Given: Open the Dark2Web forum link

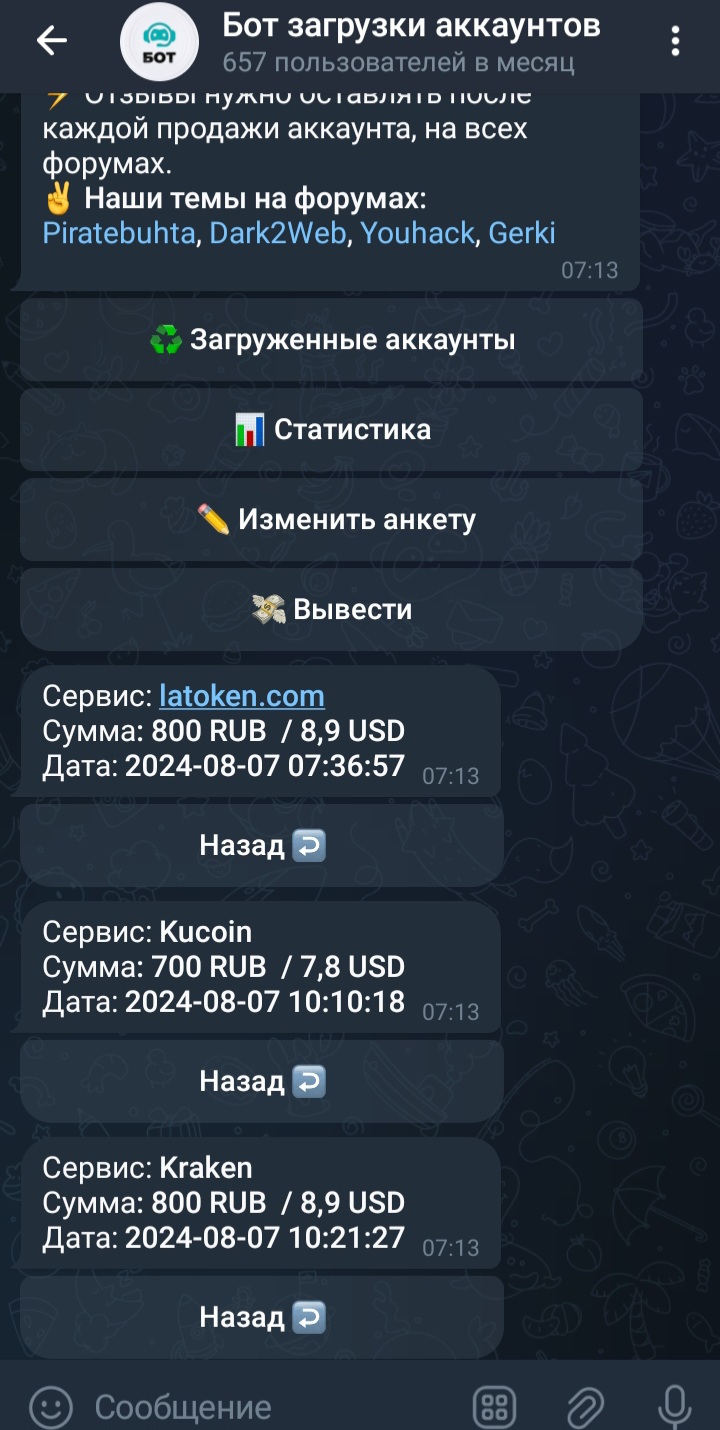Looking at the screenshot, I should click(x=277, y=233).
